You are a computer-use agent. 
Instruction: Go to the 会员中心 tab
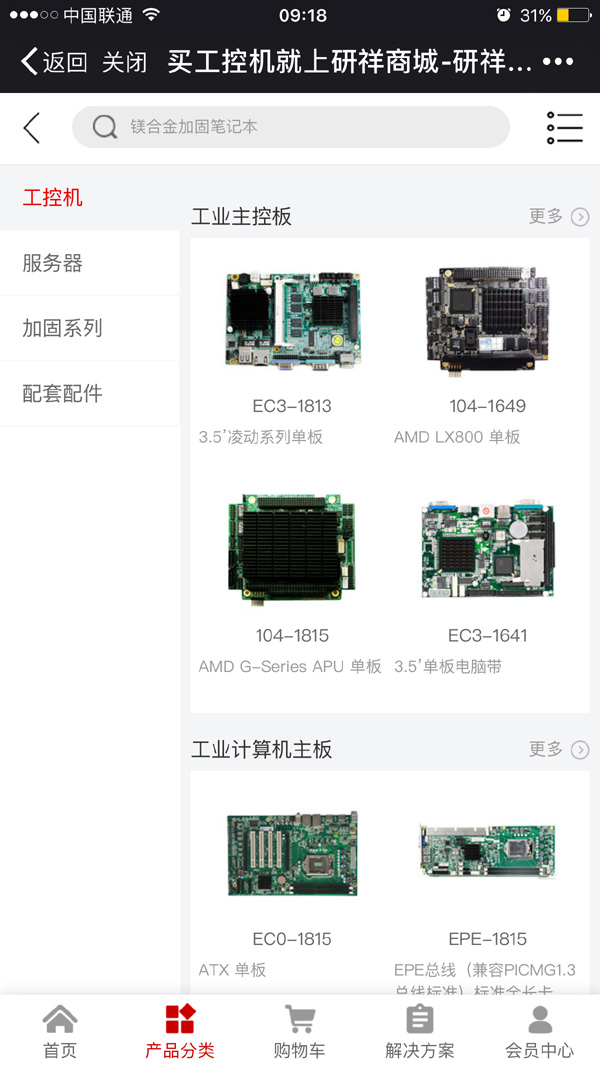(539, 1032)
